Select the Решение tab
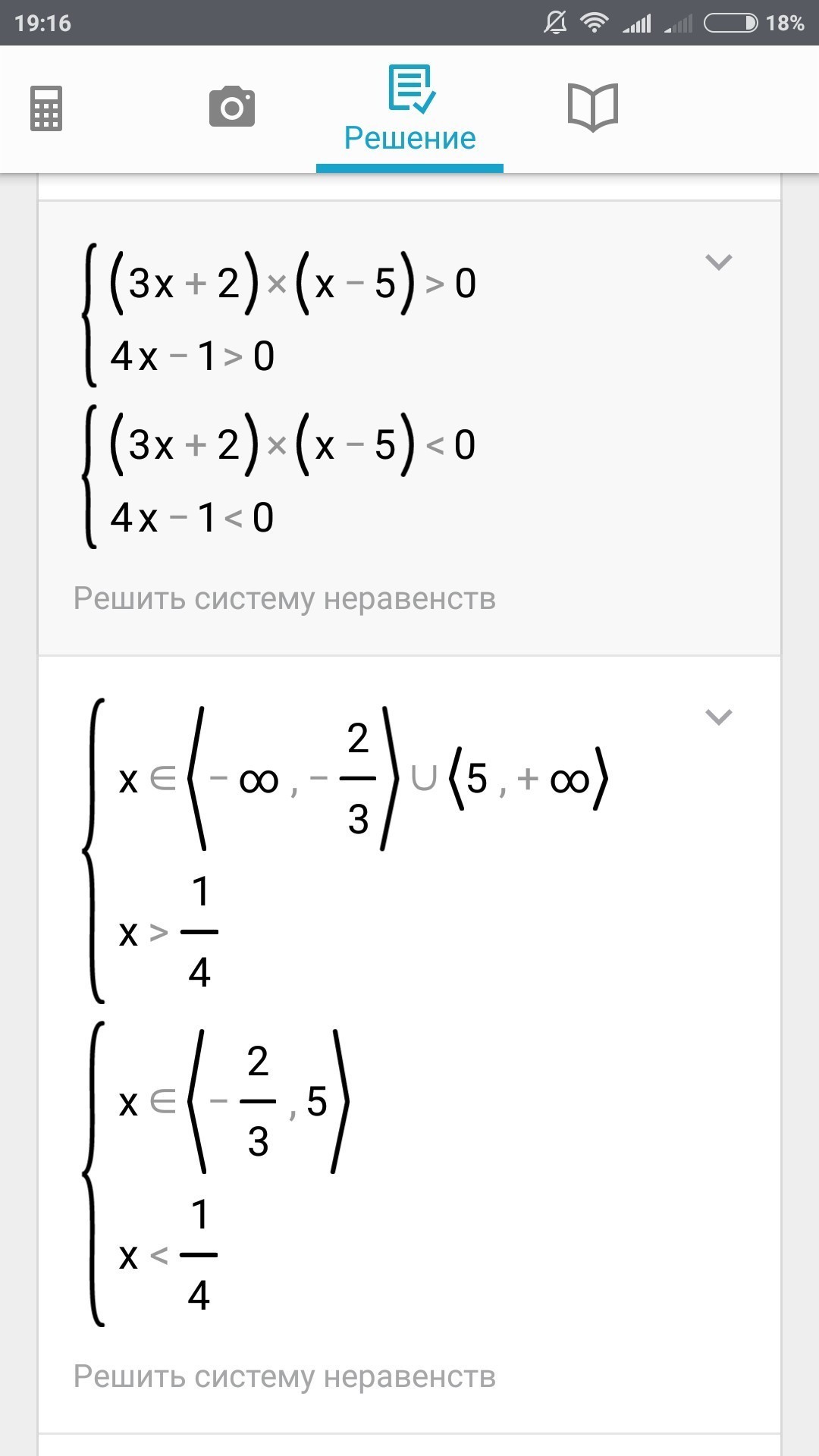Screen dimensions: 819x1456 tap(409, 110)
